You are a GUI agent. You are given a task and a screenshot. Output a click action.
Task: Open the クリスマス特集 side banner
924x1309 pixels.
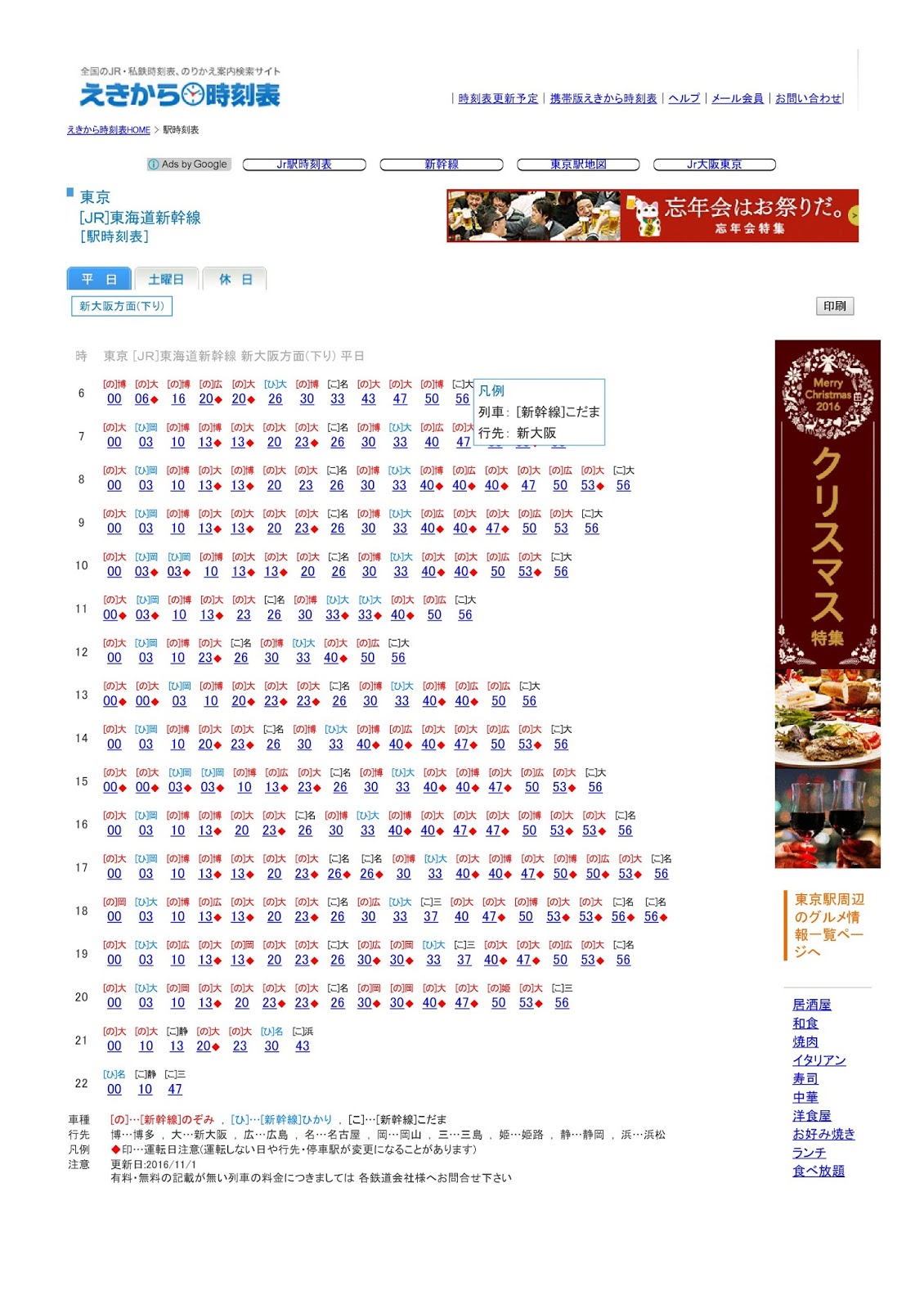[827, 603]
